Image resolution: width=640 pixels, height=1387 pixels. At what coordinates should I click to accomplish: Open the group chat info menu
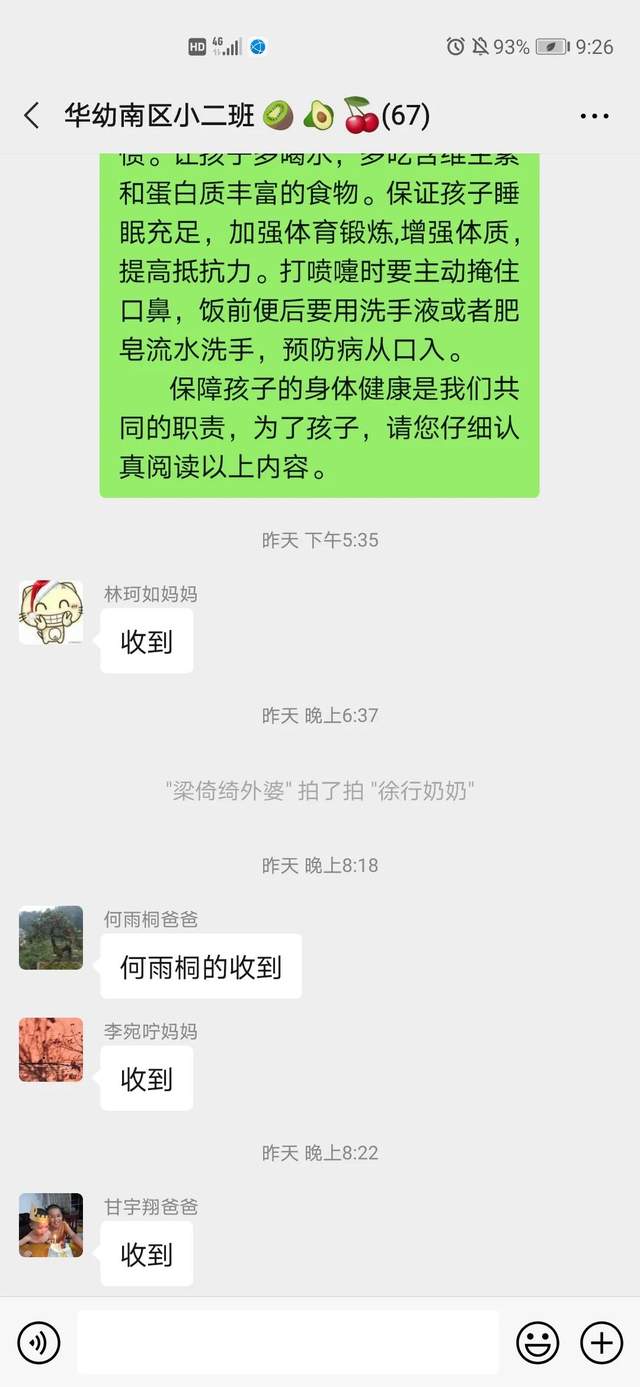coord(594,116)
